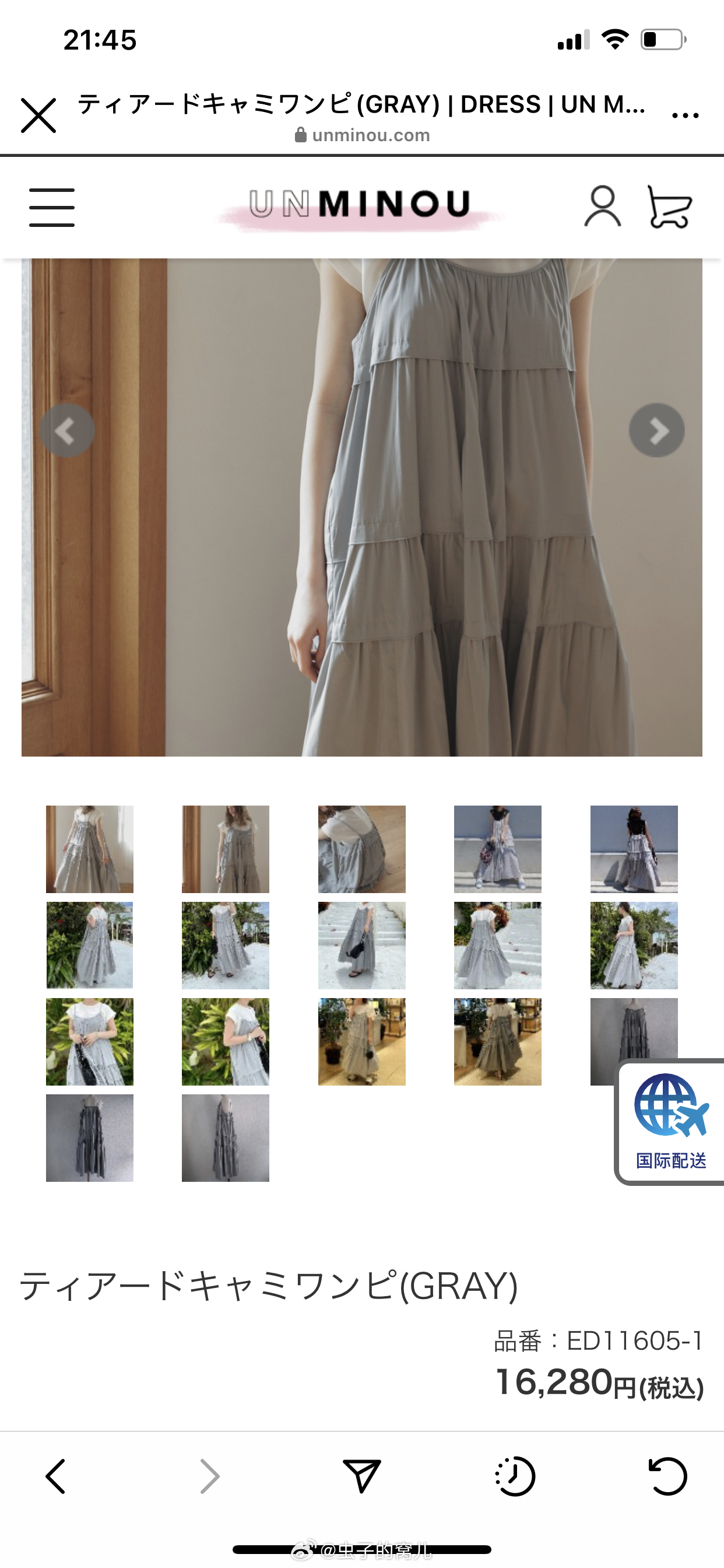This screenshot has height=1568, width=724.
Task: Close the in-app browser page
Action: click(x=38, y=116)
